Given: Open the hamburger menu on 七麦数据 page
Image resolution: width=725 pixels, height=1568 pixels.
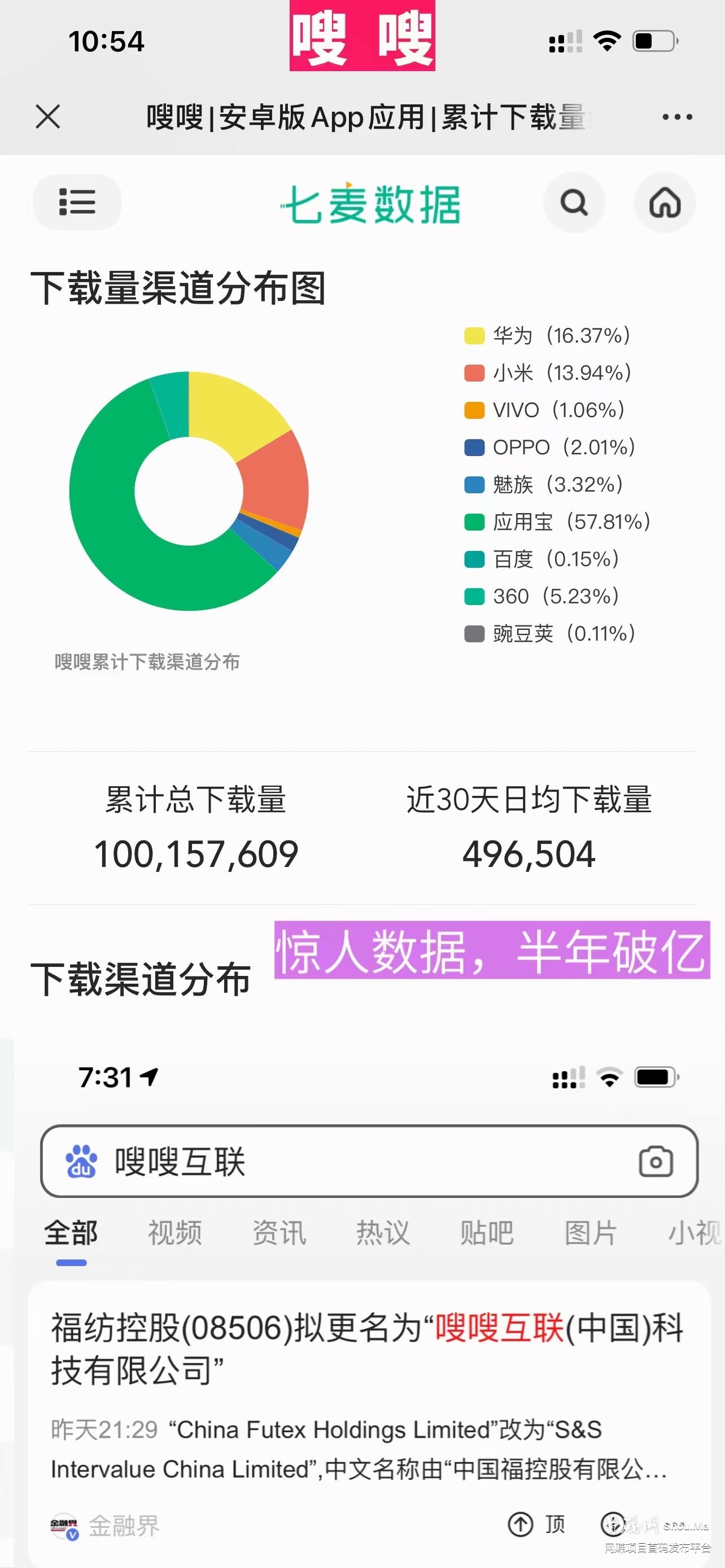Looking at the screenshot, I should [77, 203].
